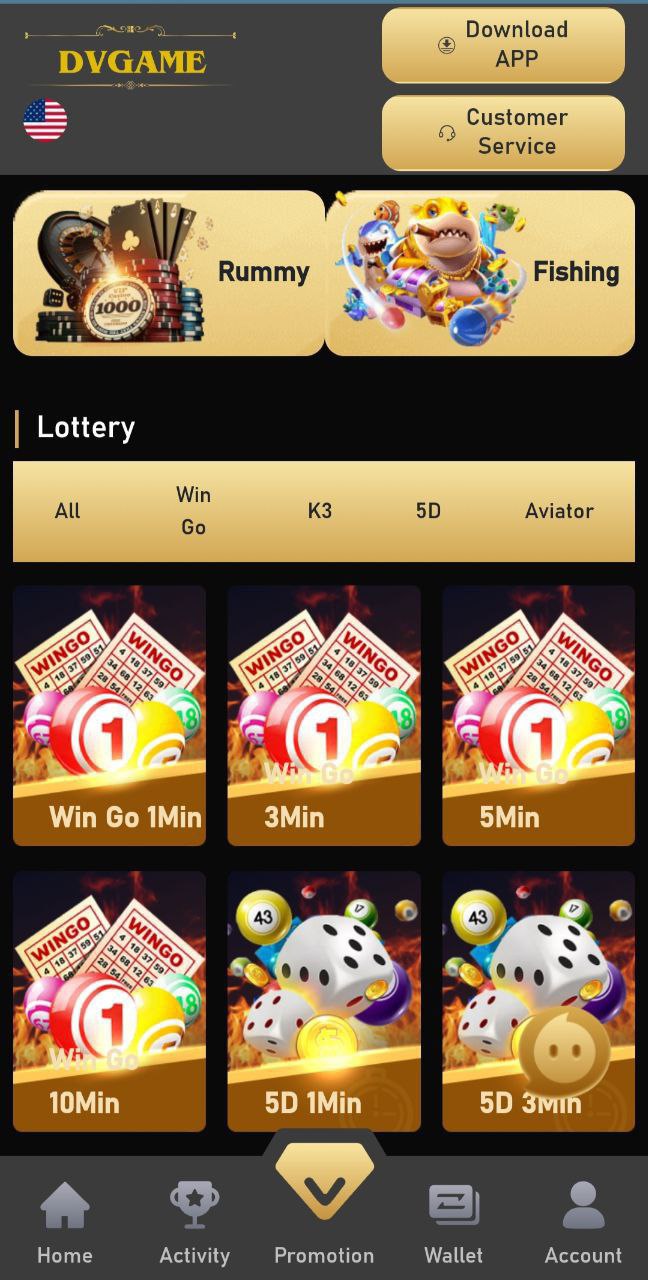Play the Win Go 5Min game
Screen dimensions: 648x1280
click(538, 715)
